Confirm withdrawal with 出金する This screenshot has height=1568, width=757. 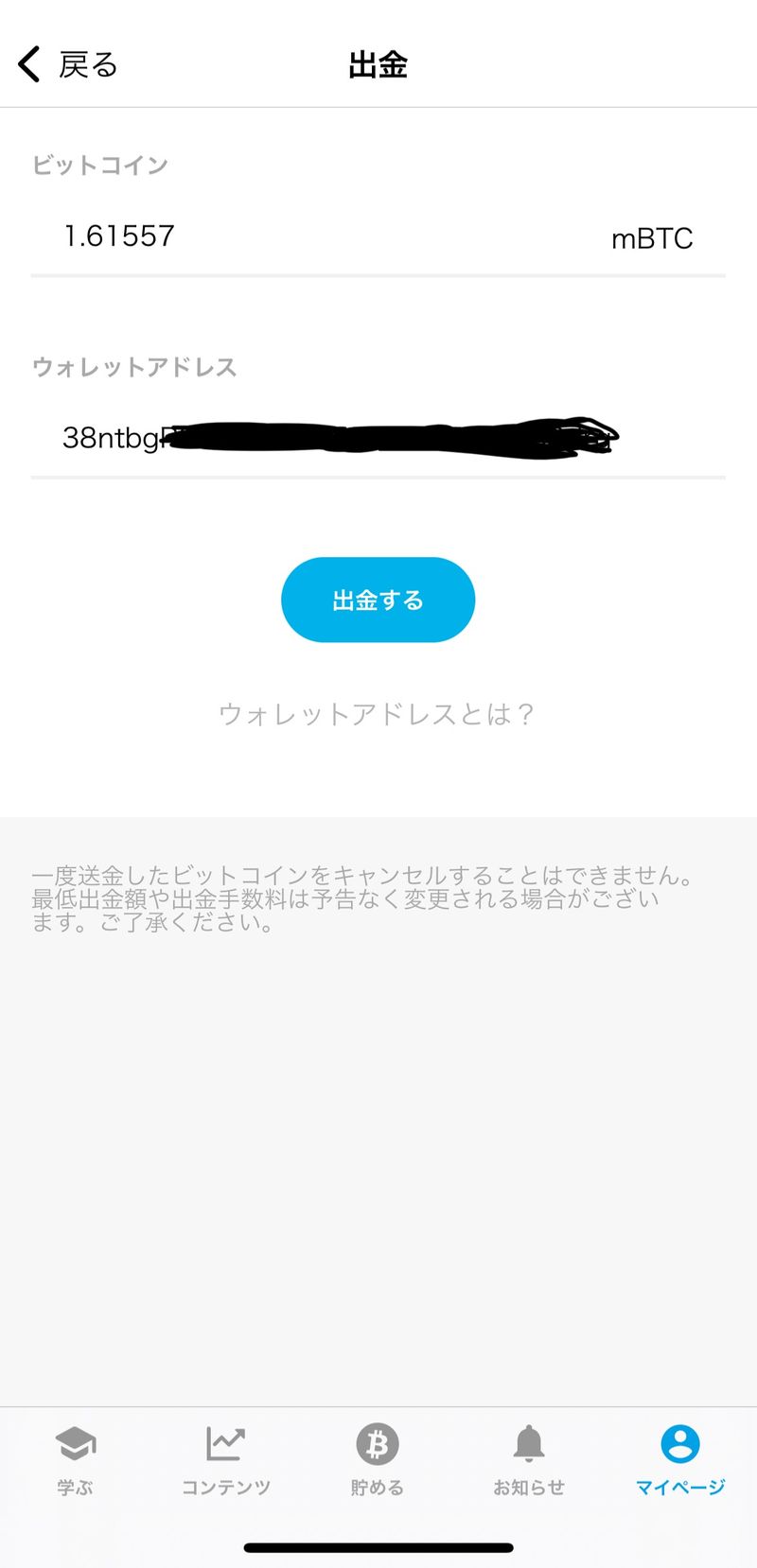click(378, 600)
